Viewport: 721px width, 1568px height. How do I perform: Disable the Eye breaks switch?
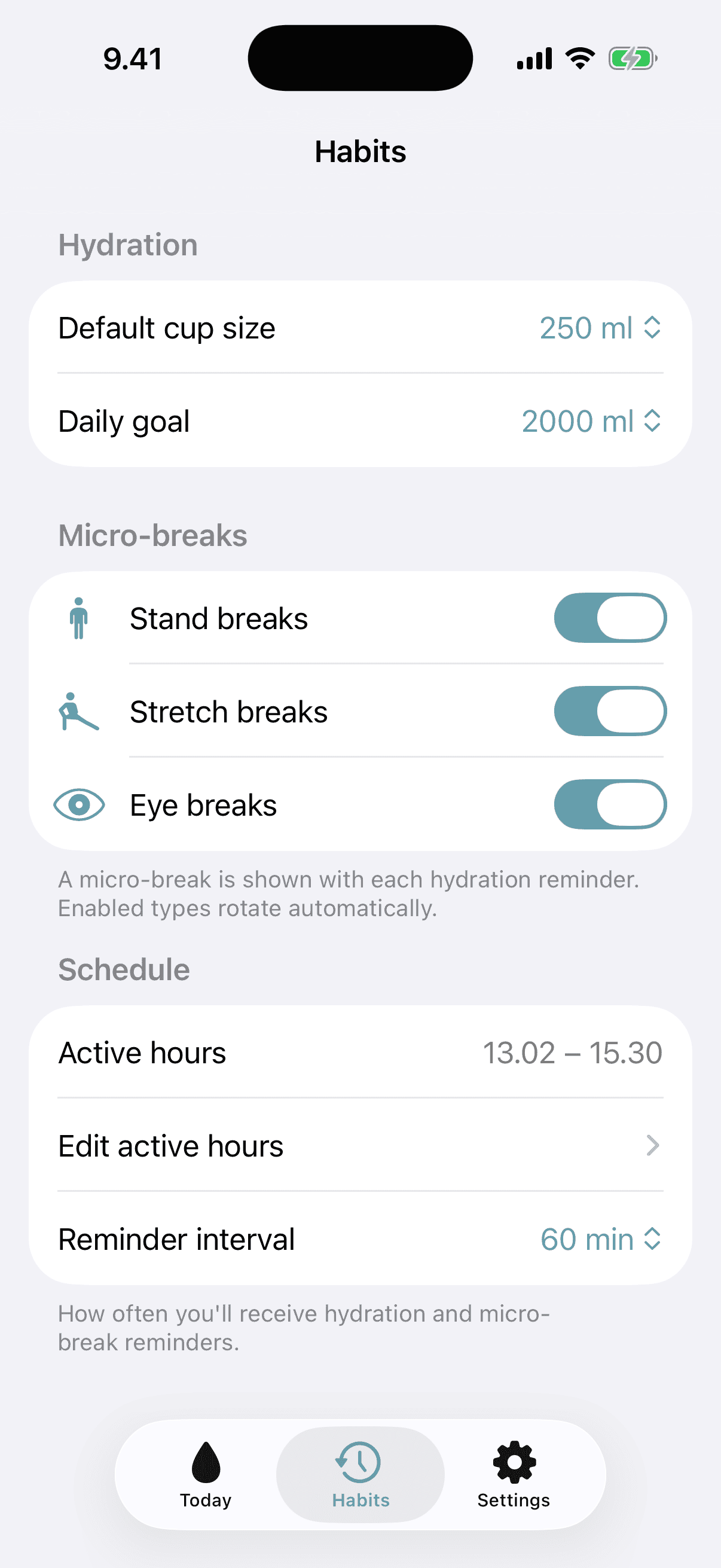pyautogui.click(x=610, y=804)
